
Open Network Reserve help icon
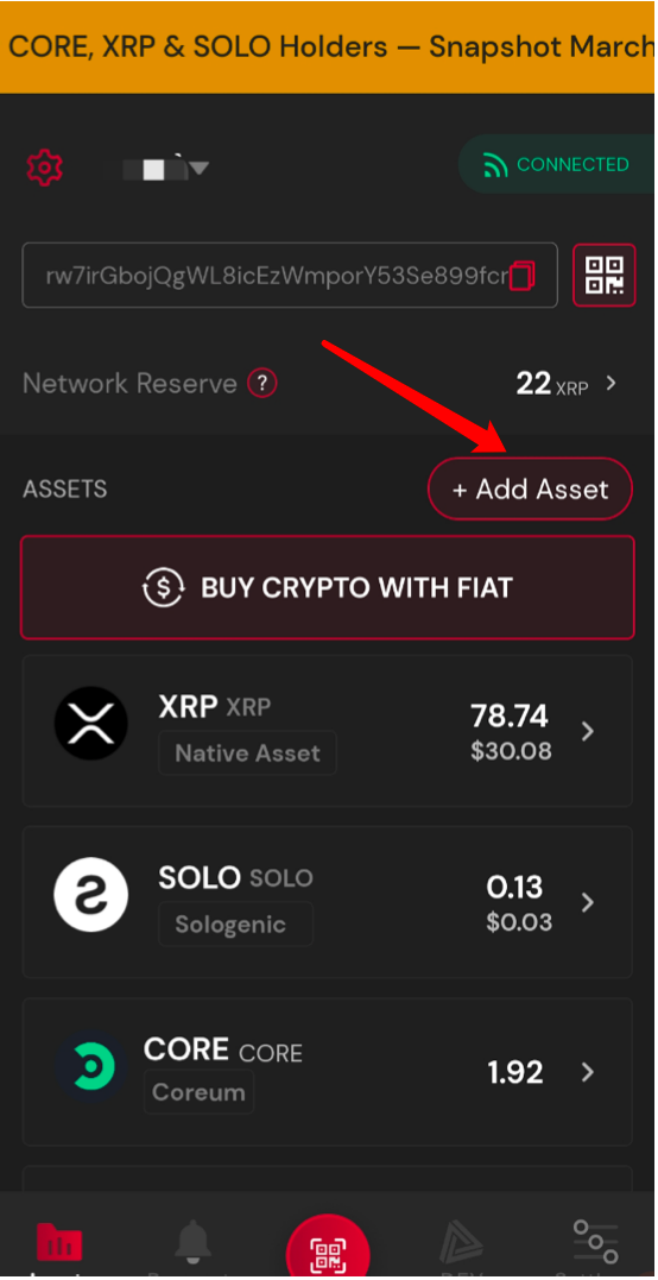click(x=262, y=383)
